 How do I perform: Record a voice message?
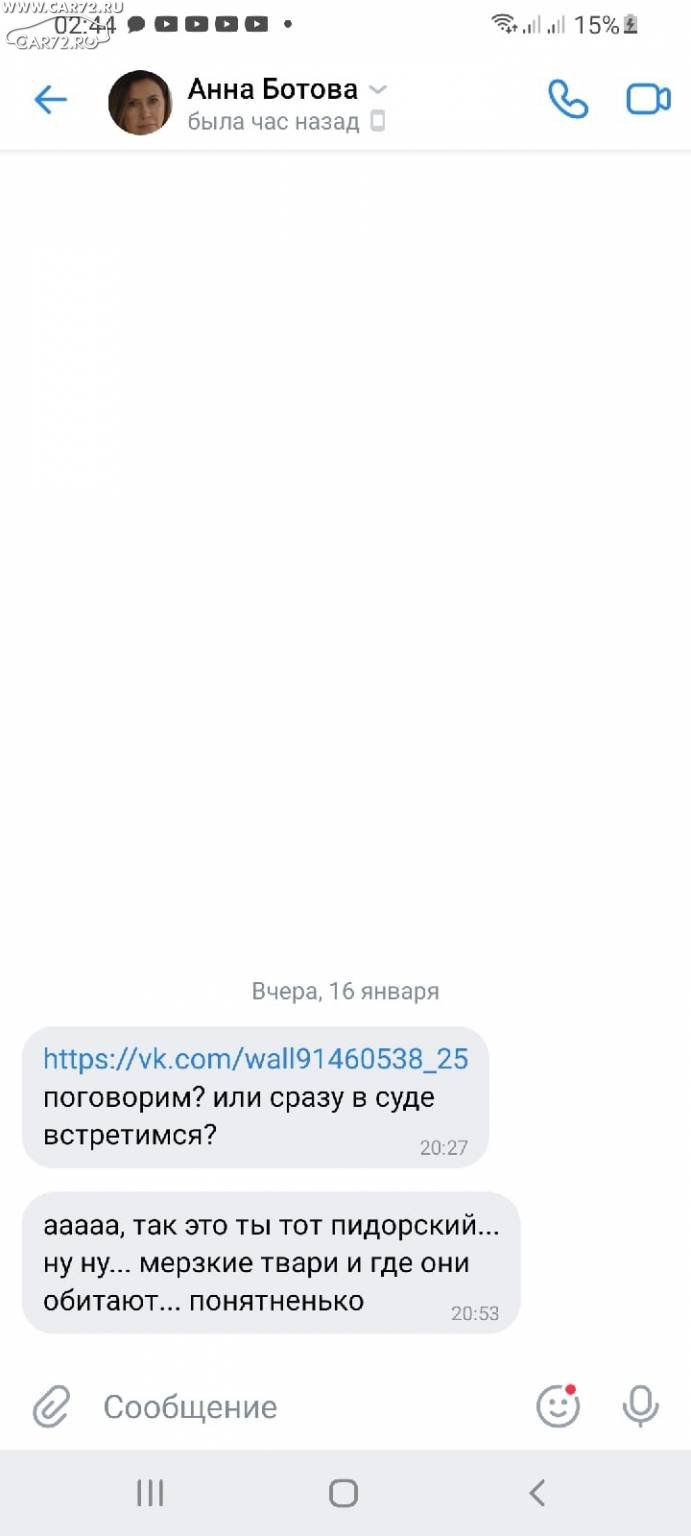(x=640, y=1406)
